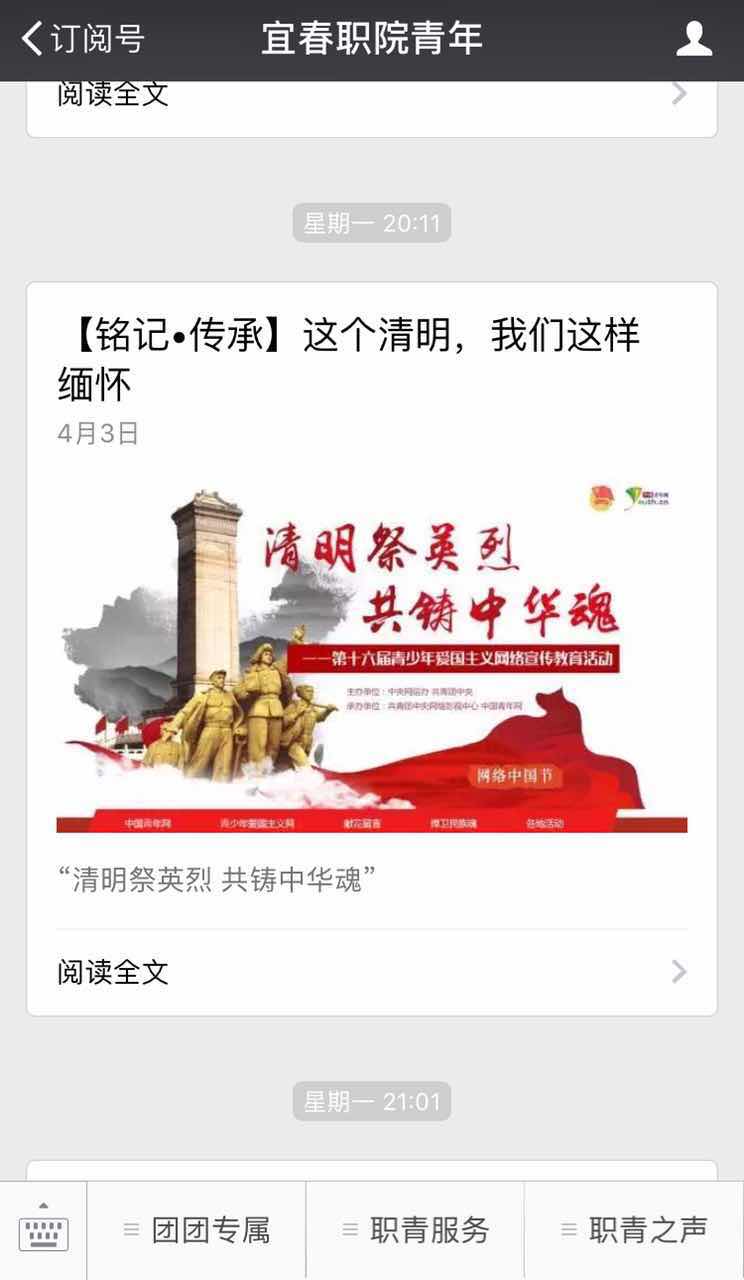The image size is (744, 1280).
Task: Open the top partially visible 阅读全文 link
Action: (371, 98)
